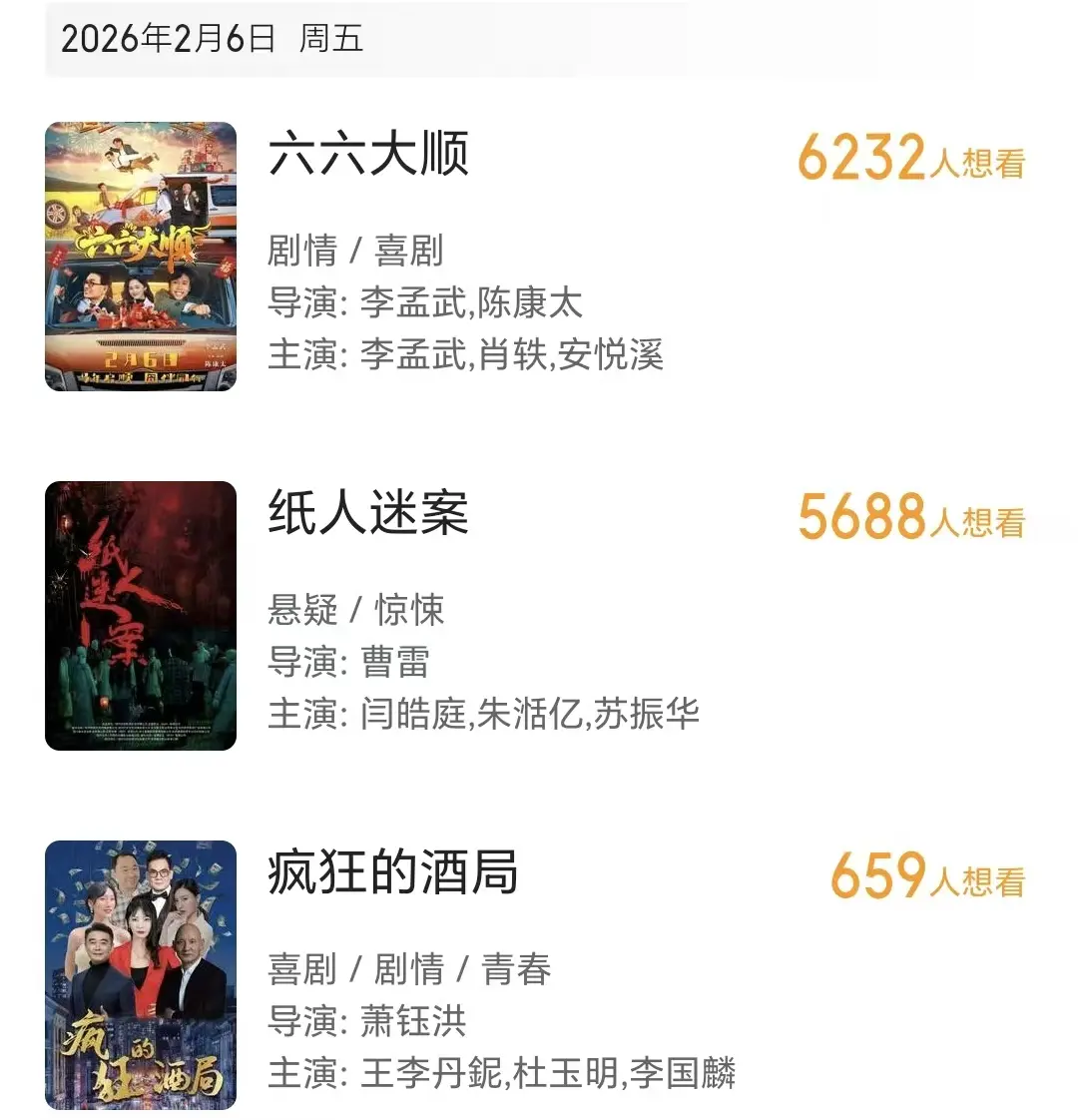This screenshot has width=1078, height=1120.
Task: Select the film 疯狂的酒局
Action: (392, 874)
